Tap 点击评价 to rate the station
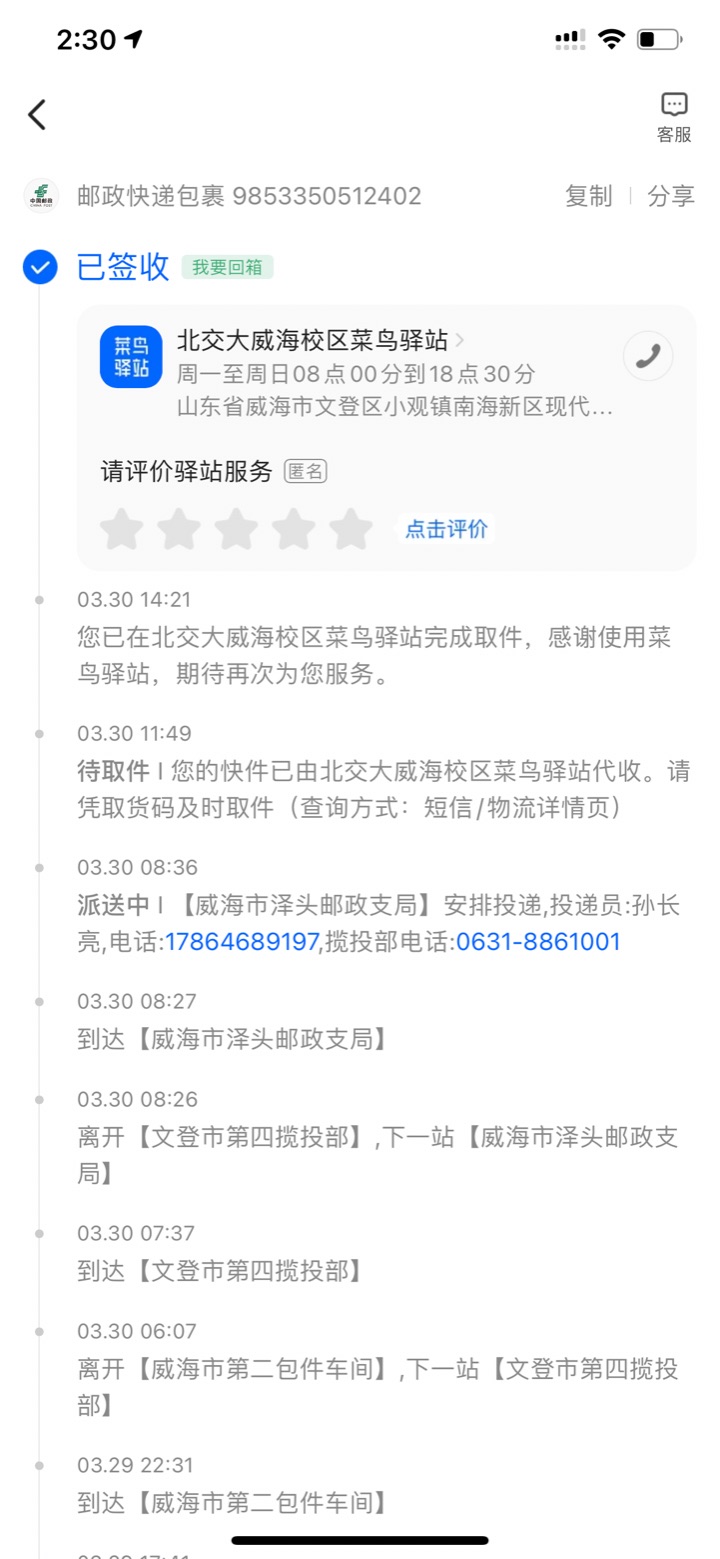720x1559 pixels. tap(446, 529)
